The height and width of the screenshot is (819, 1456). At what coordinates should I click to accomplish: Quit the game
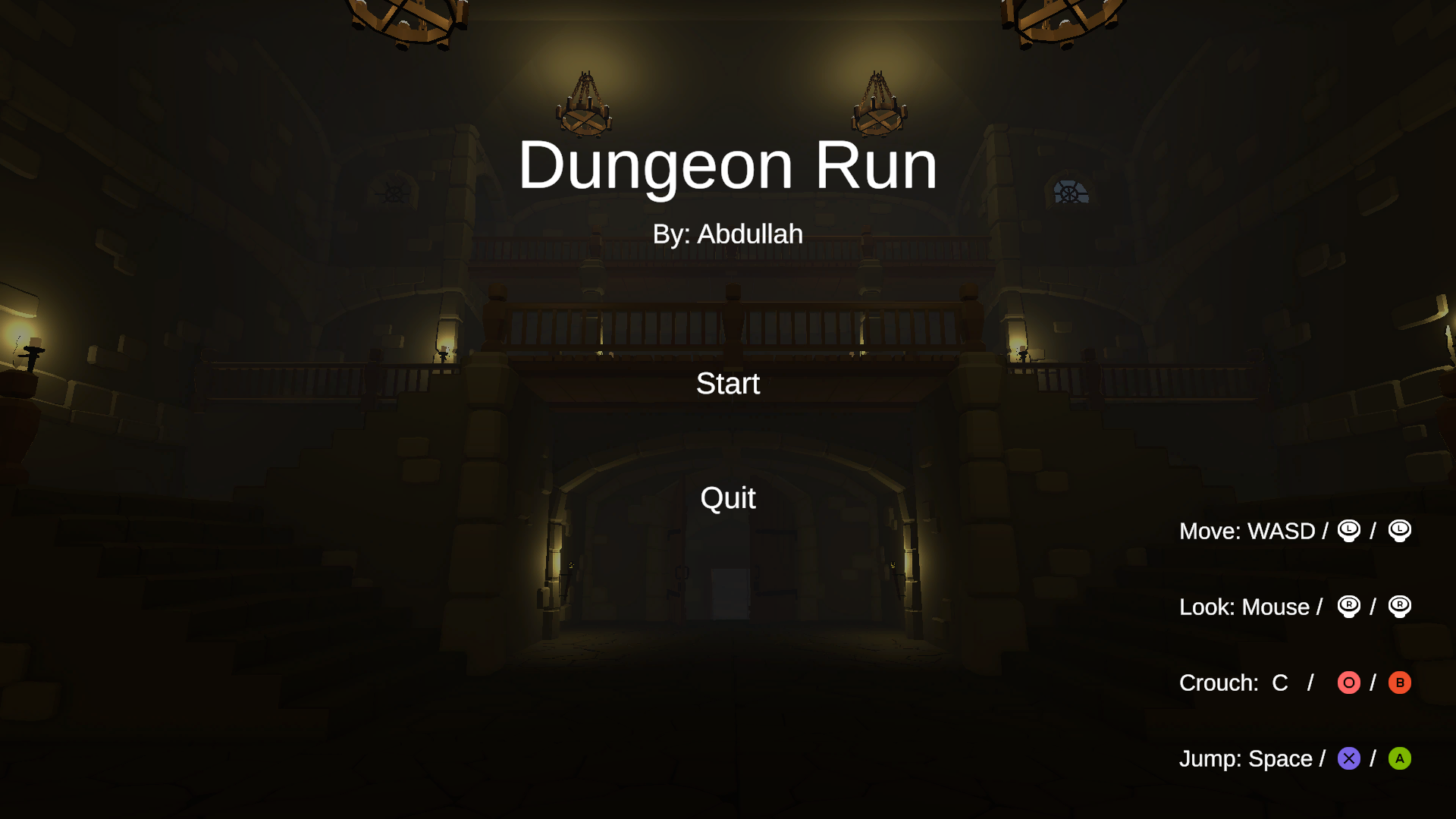(727, 498)
